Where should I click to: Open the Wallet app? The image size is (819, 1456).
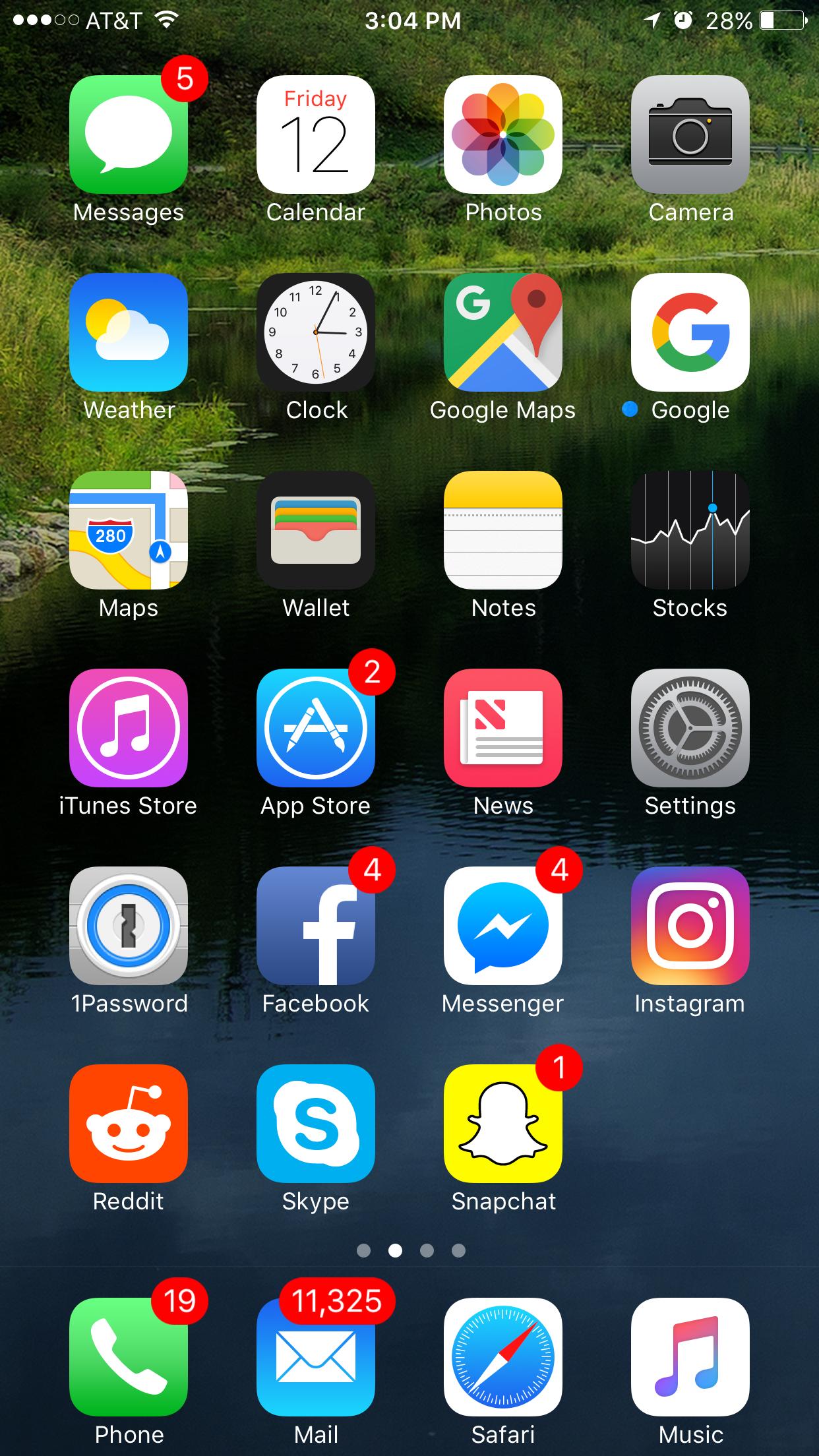click(316, 530)
